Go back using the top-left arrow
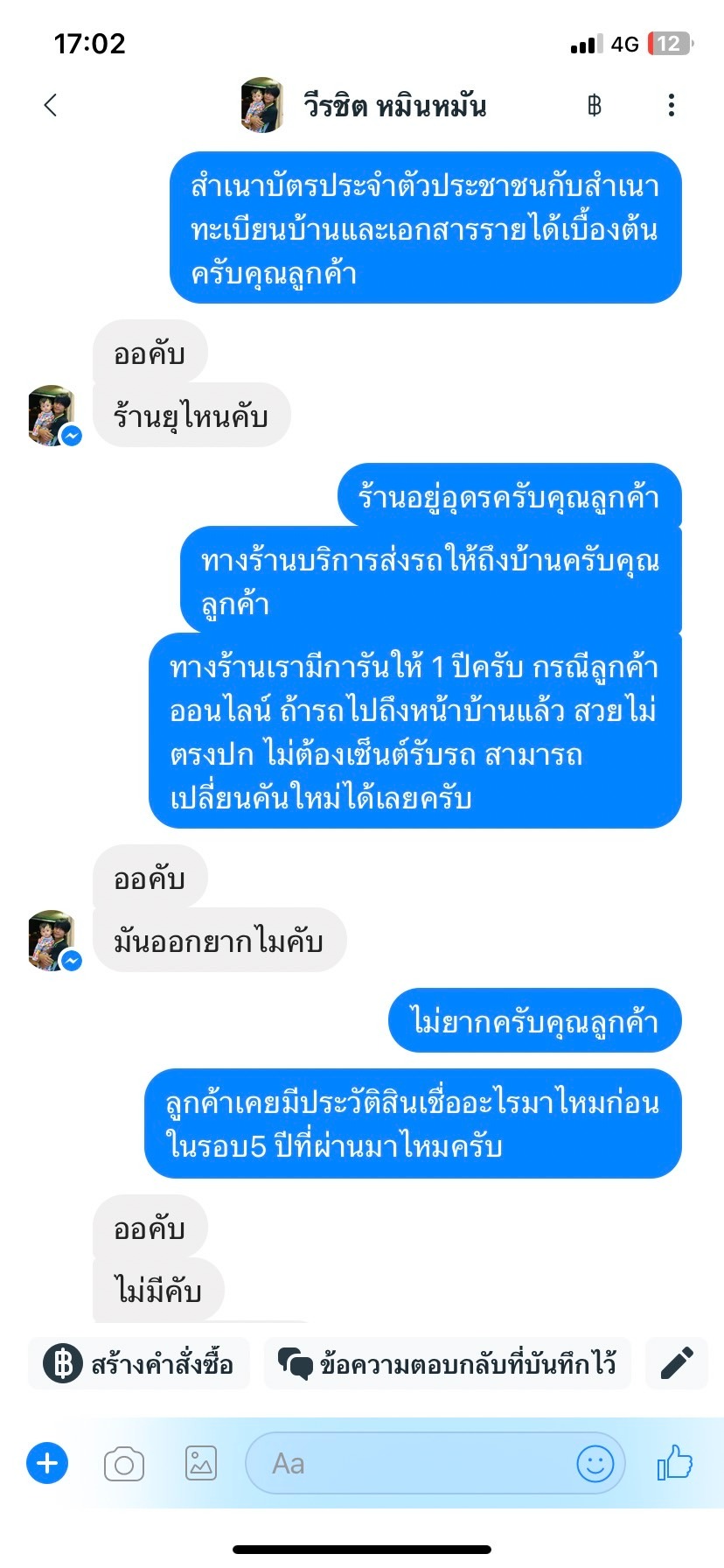724x1568 pixels. click(x=51, y=106)
